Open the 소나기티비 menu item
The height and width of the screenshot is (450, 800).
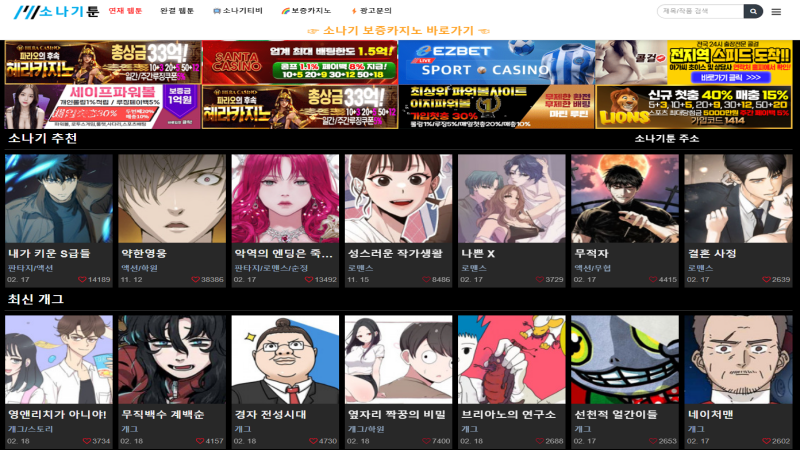[238, 10]
